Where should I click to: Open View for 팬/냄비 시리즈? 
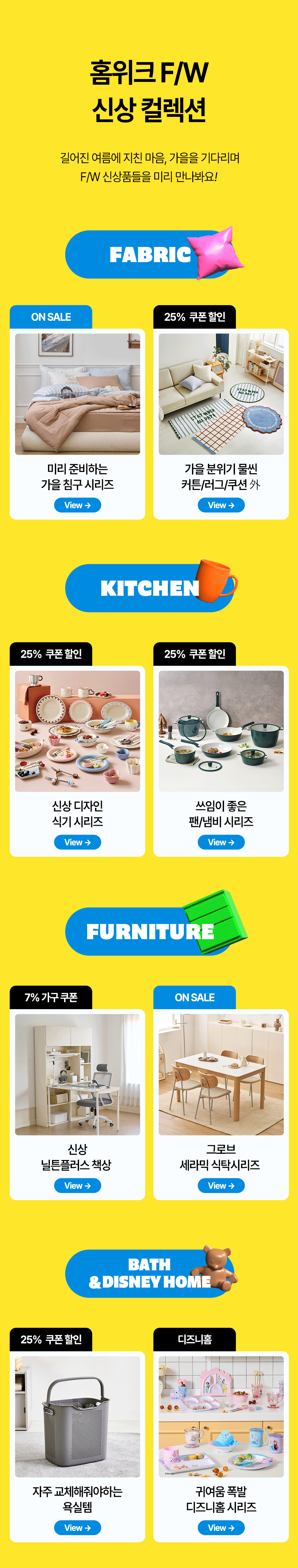pyautogui.click(x=221, y=842)
